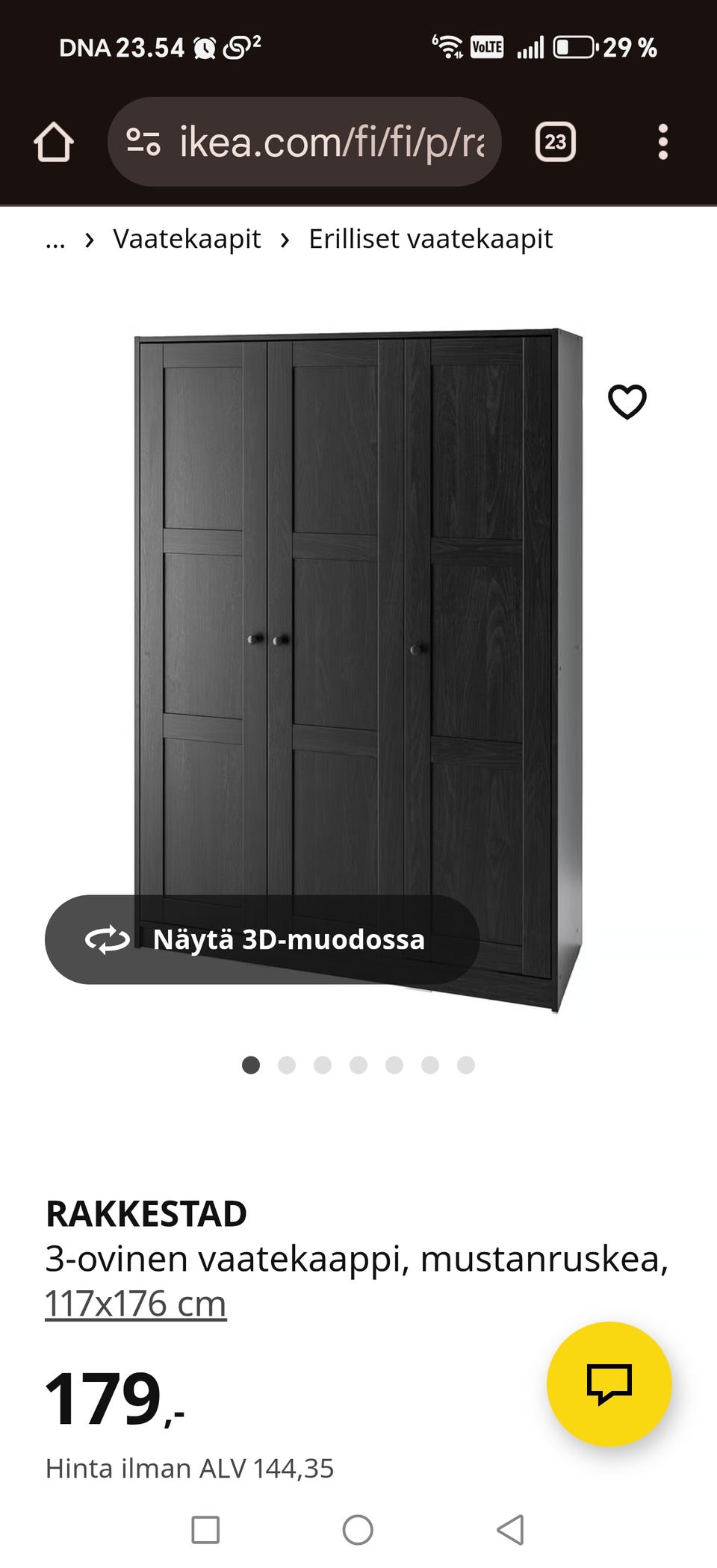Image resolution: width=717 pixels, height=1568 pixels.
Task: Open the Vaatekaapit breadcrumb link
Action: pyautogui.click(x=187, y=239)
